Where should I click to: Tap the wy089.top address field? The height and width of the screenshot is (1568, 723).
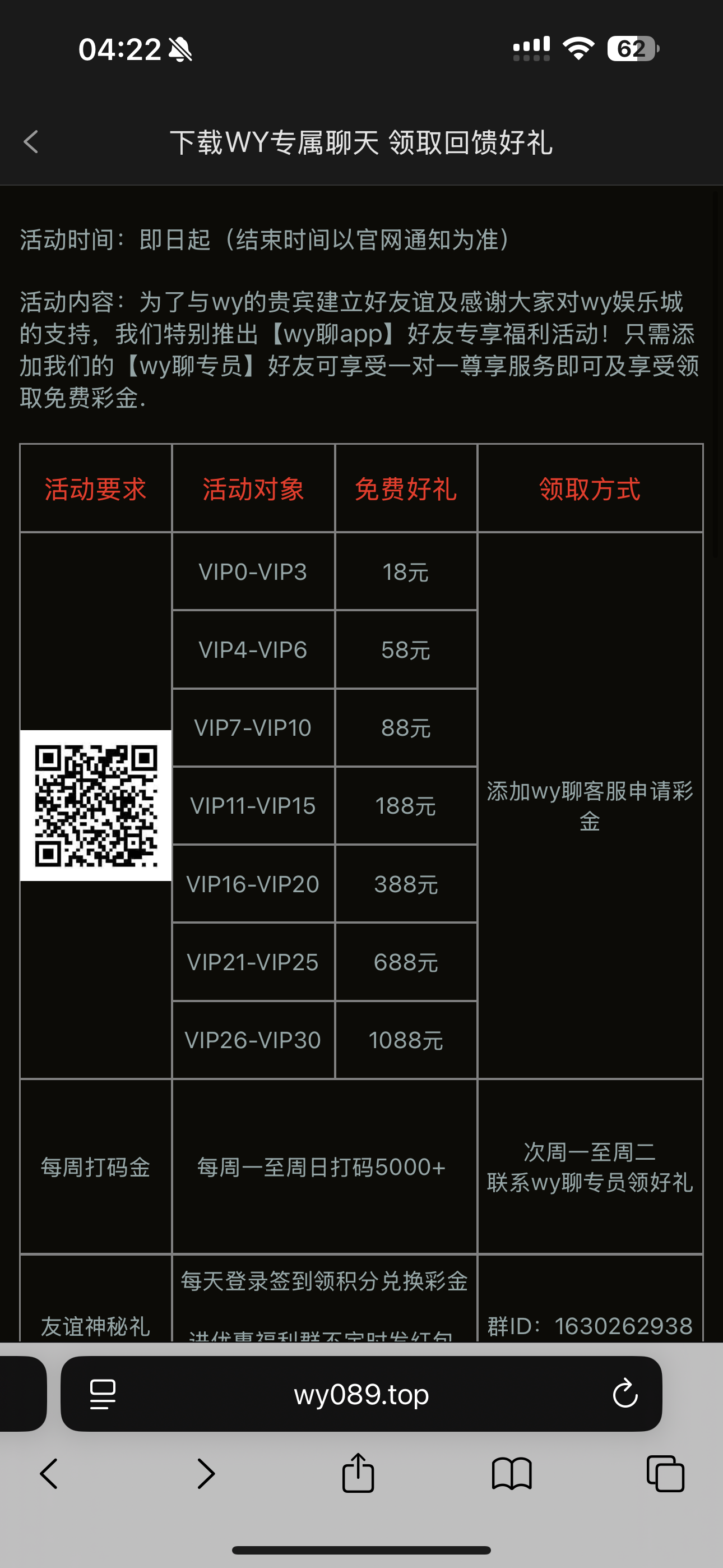[361, 1394]
